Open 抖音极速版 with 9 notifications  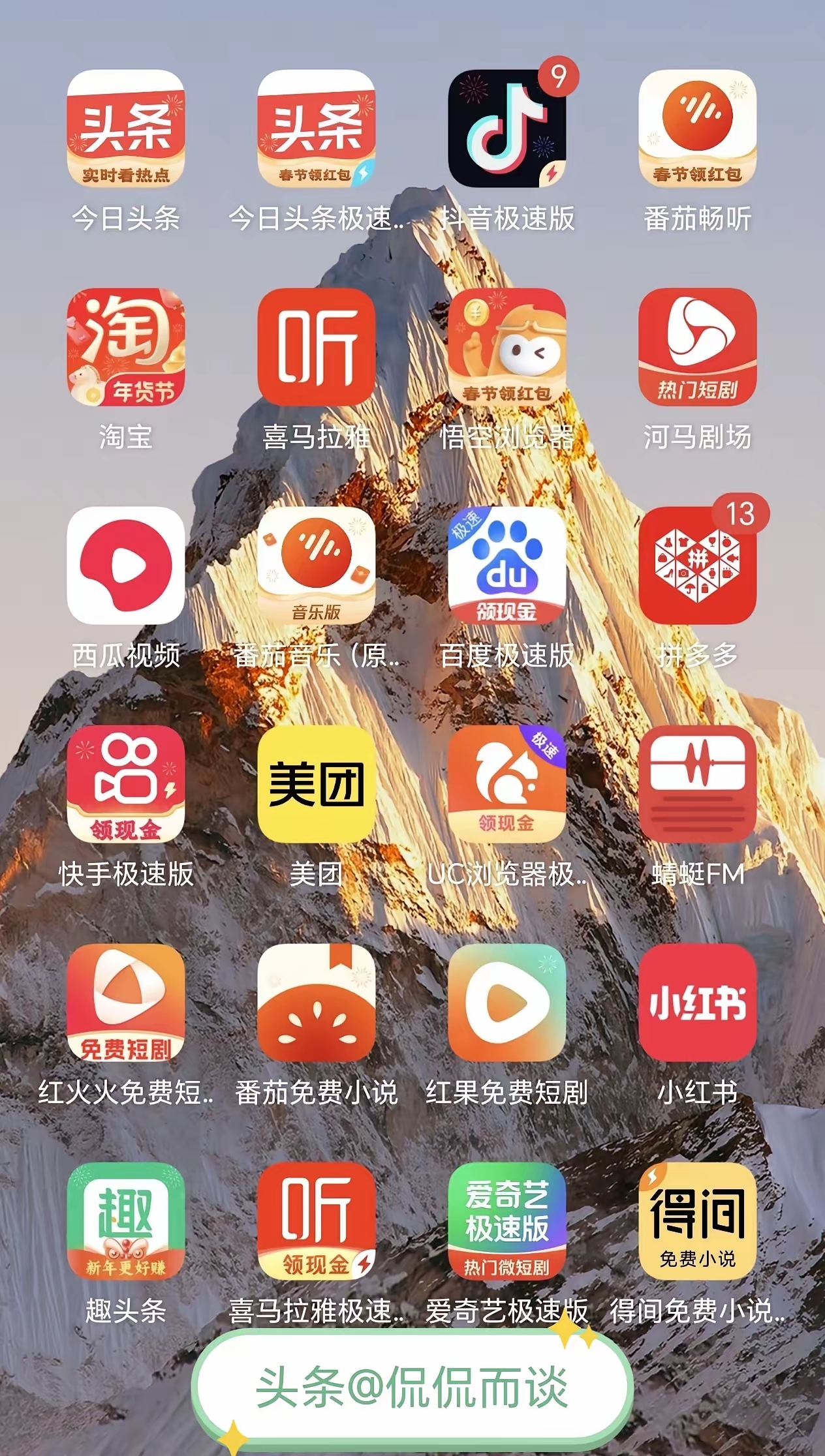(x=507, y=129)
